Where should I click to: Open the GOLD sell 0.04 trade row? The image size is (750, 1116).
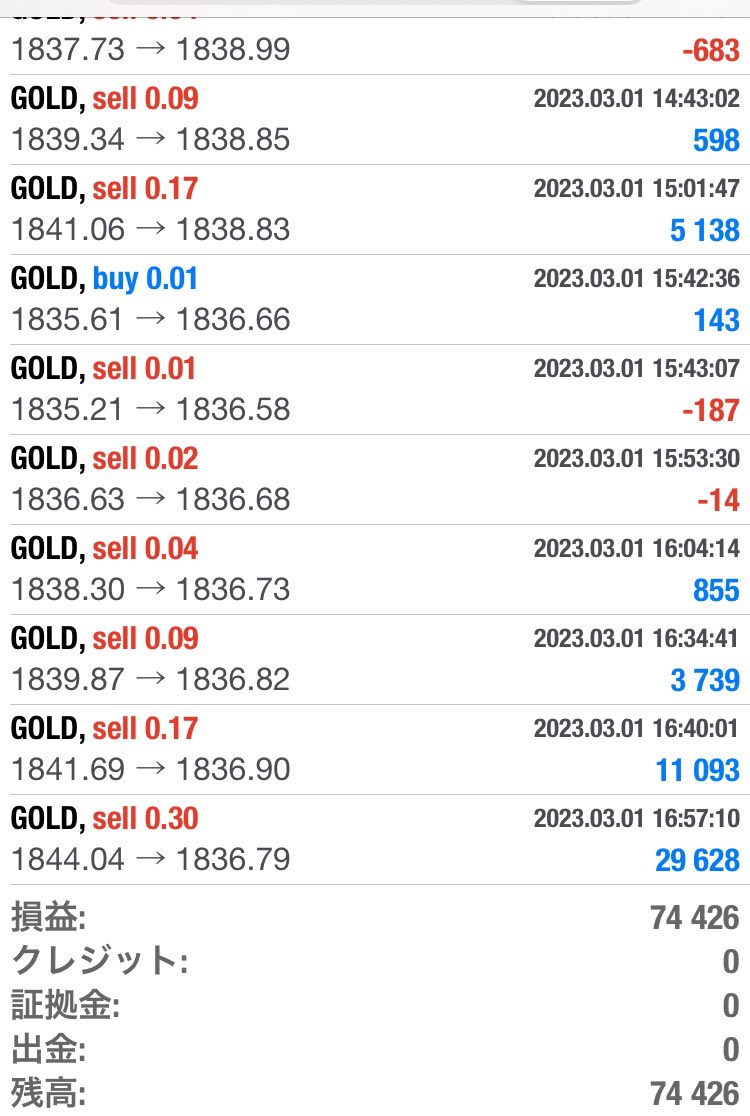pos(375,569)
